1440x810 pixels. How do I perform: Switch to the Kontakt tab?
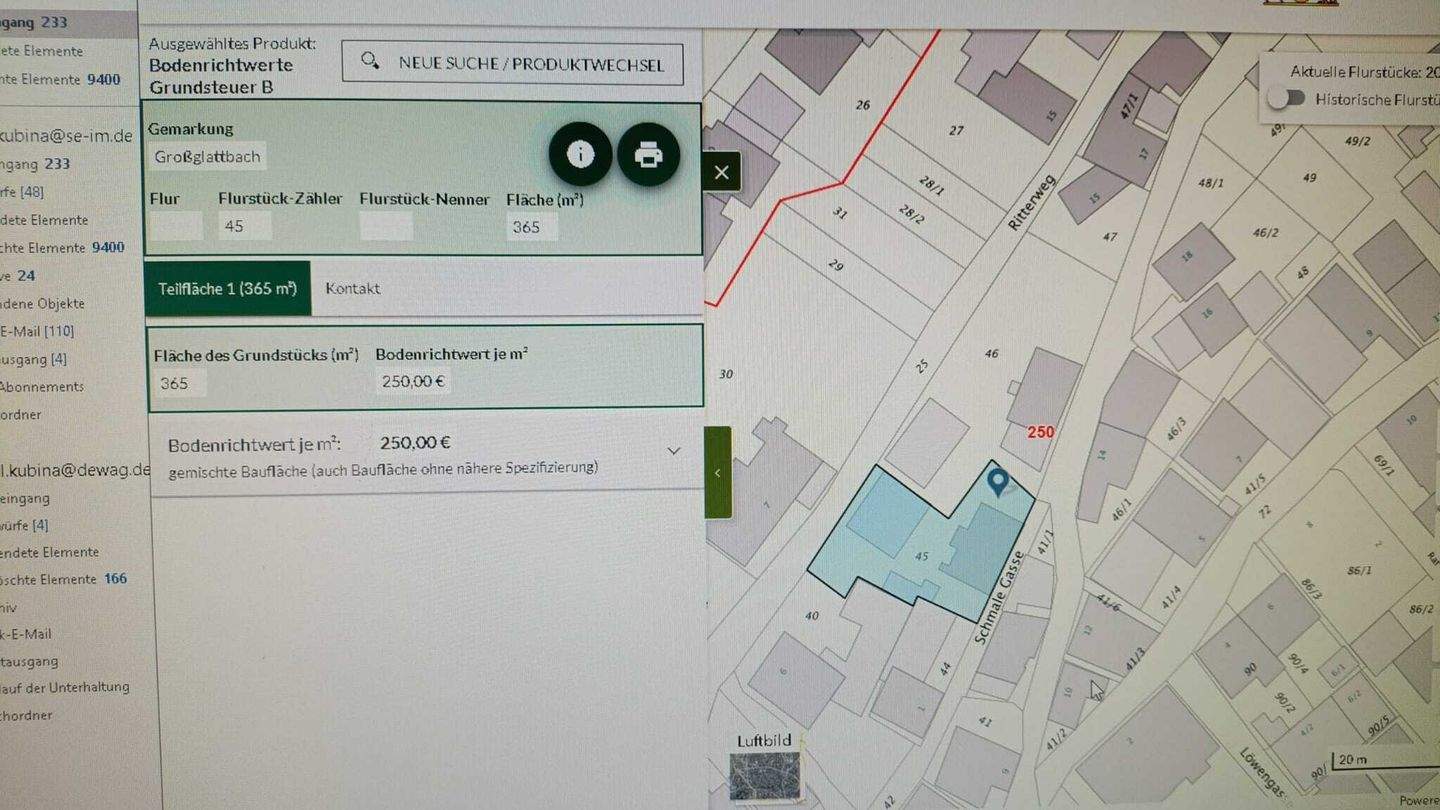[352, 288]
